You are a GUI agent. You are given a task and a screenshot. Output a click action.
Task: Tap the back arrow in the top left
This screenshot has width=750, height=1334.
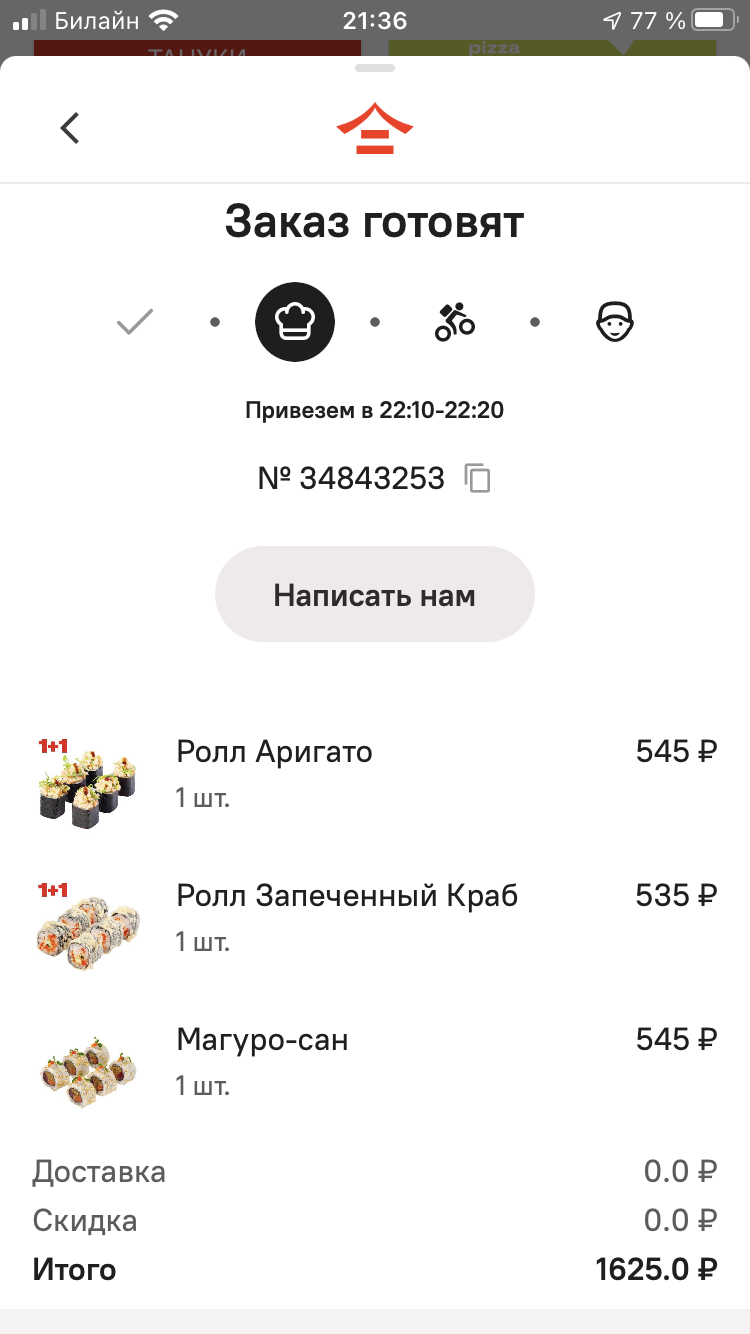[x=69, y=127]
